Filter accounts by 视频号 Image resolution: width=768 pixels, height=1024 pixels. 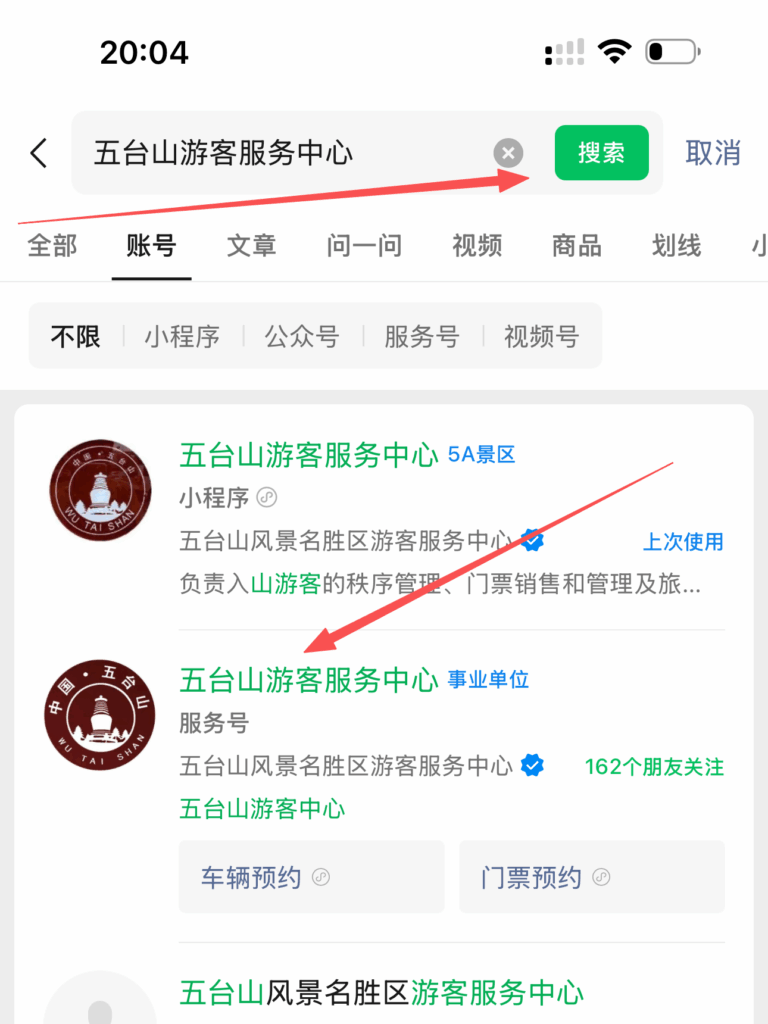[x=541, y=336]
